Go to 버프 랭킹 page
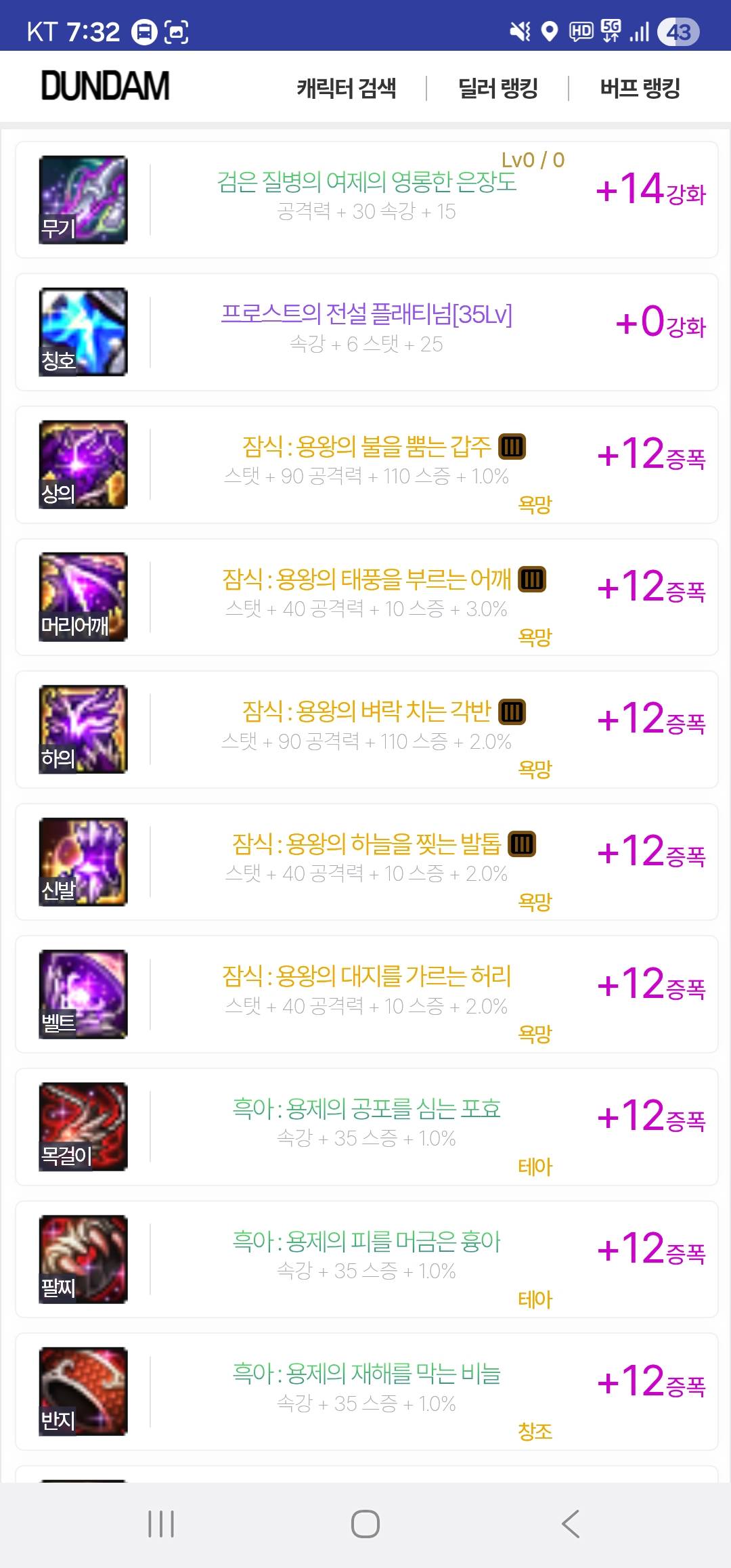This screenshot has height=1568, width=731. pyautogui.click(x=640, y=88)
